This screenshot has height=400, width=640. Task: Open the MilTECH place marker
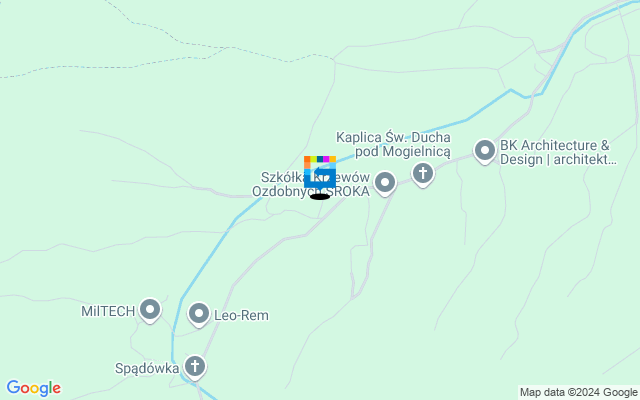click(x=150, y=311)
